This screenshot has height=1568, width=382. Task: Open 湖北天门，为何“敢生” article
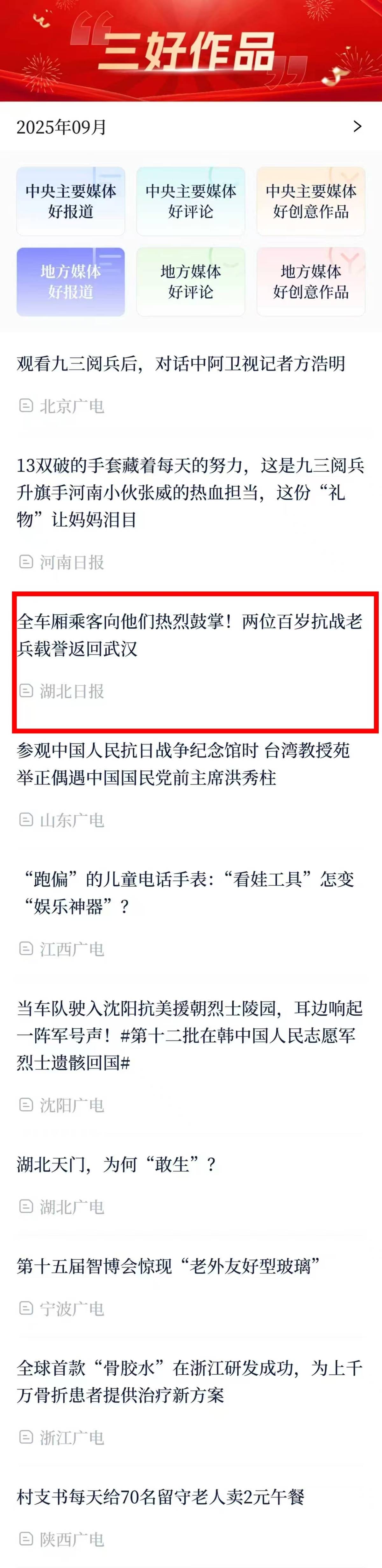(191, 1185)
